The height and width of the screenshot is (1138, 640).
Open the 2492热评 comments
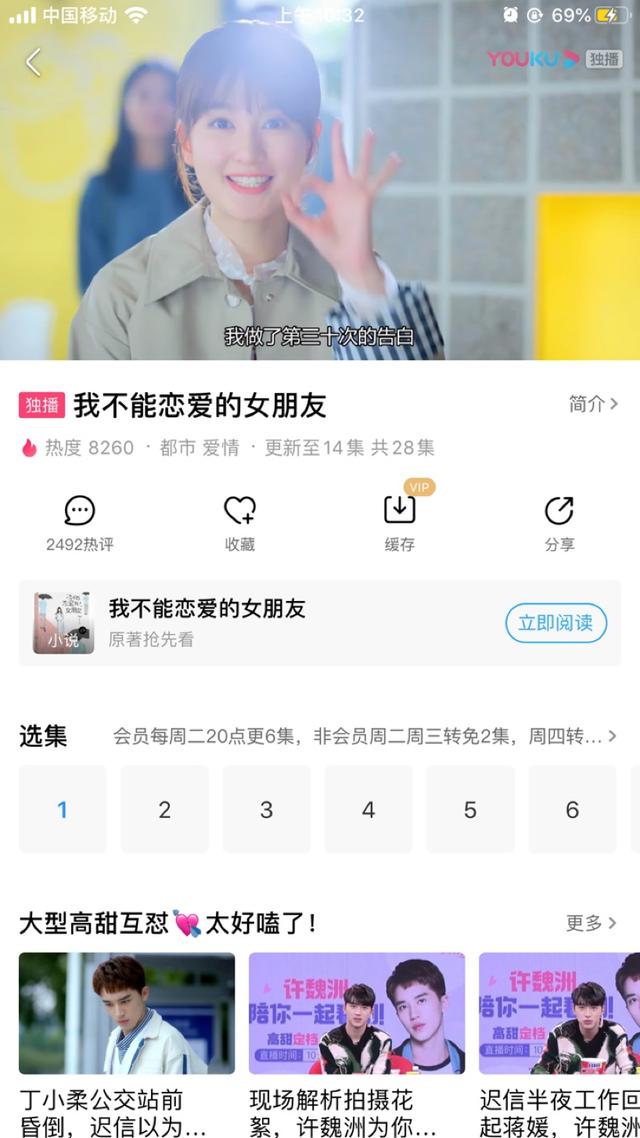(x=80, y=523)
